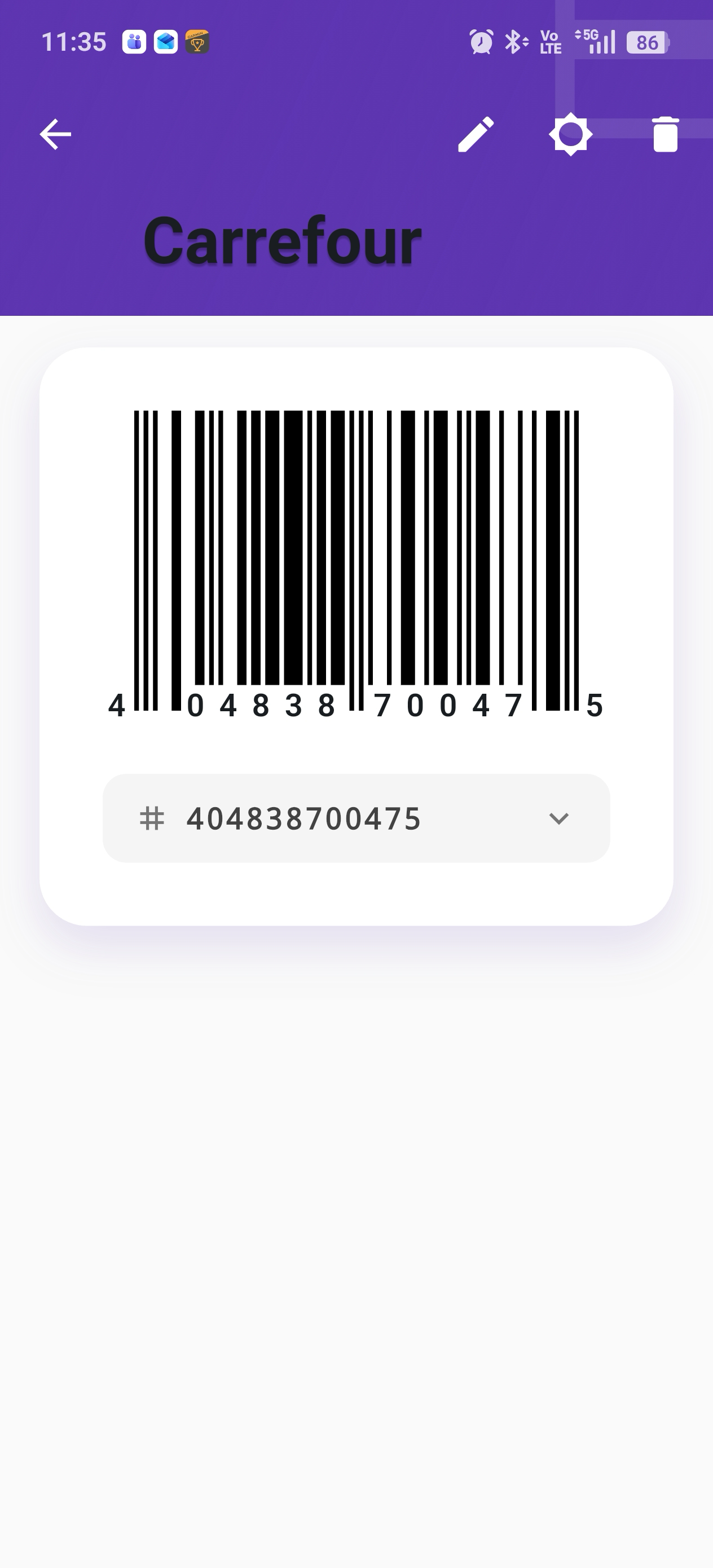This screenshot has height=1568, width=713.
Task: Expand the card number dropdown chevron
Action: (560, 819)
